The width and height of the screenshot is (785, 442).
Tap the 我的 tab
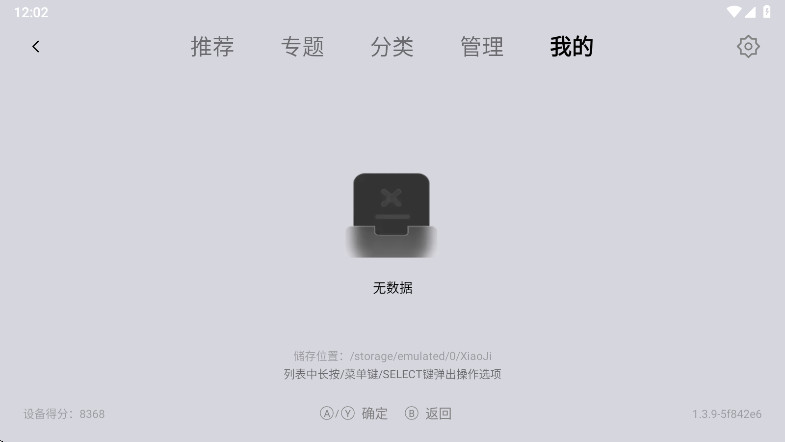(x=572, y=47)
